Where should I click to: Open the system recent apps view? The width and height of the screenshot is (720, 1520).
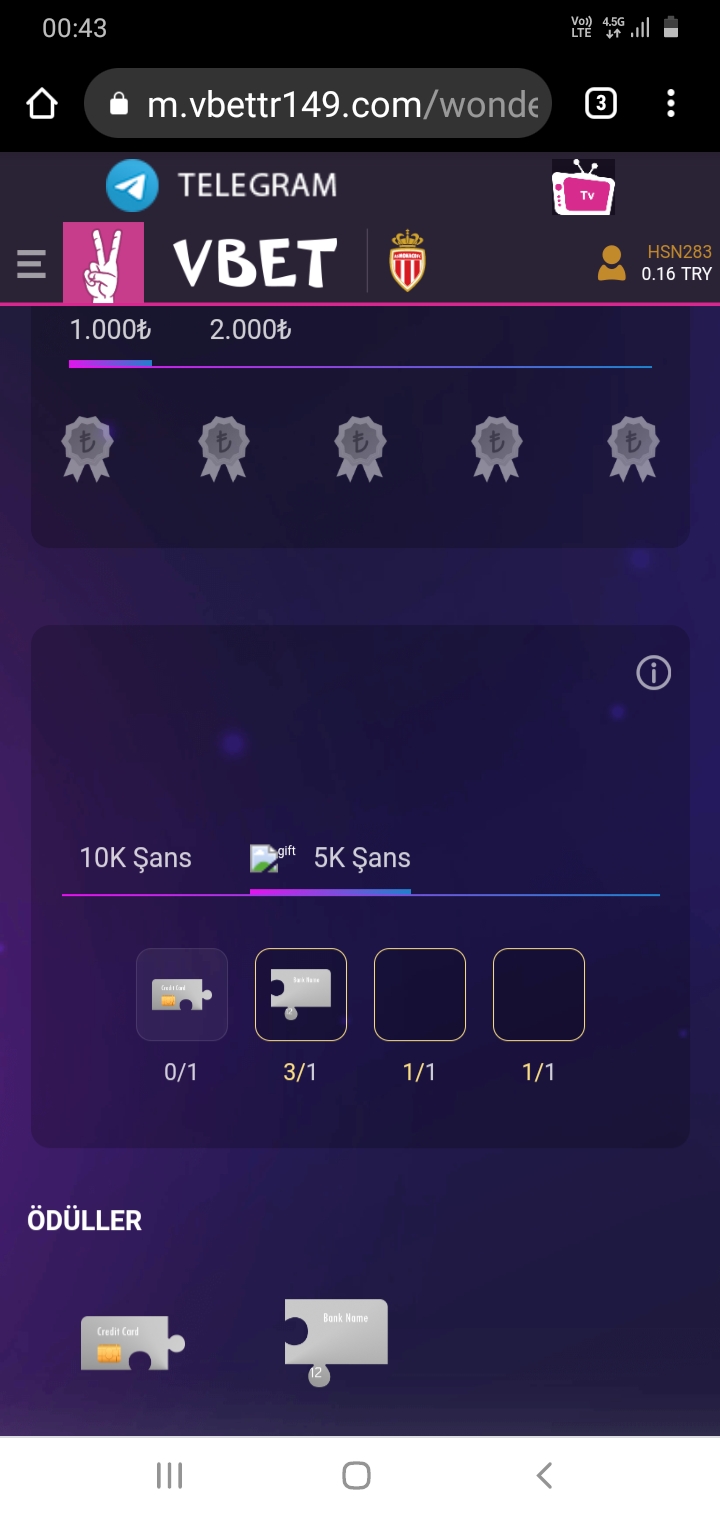pyautogui.click(x=170, y=1475)
